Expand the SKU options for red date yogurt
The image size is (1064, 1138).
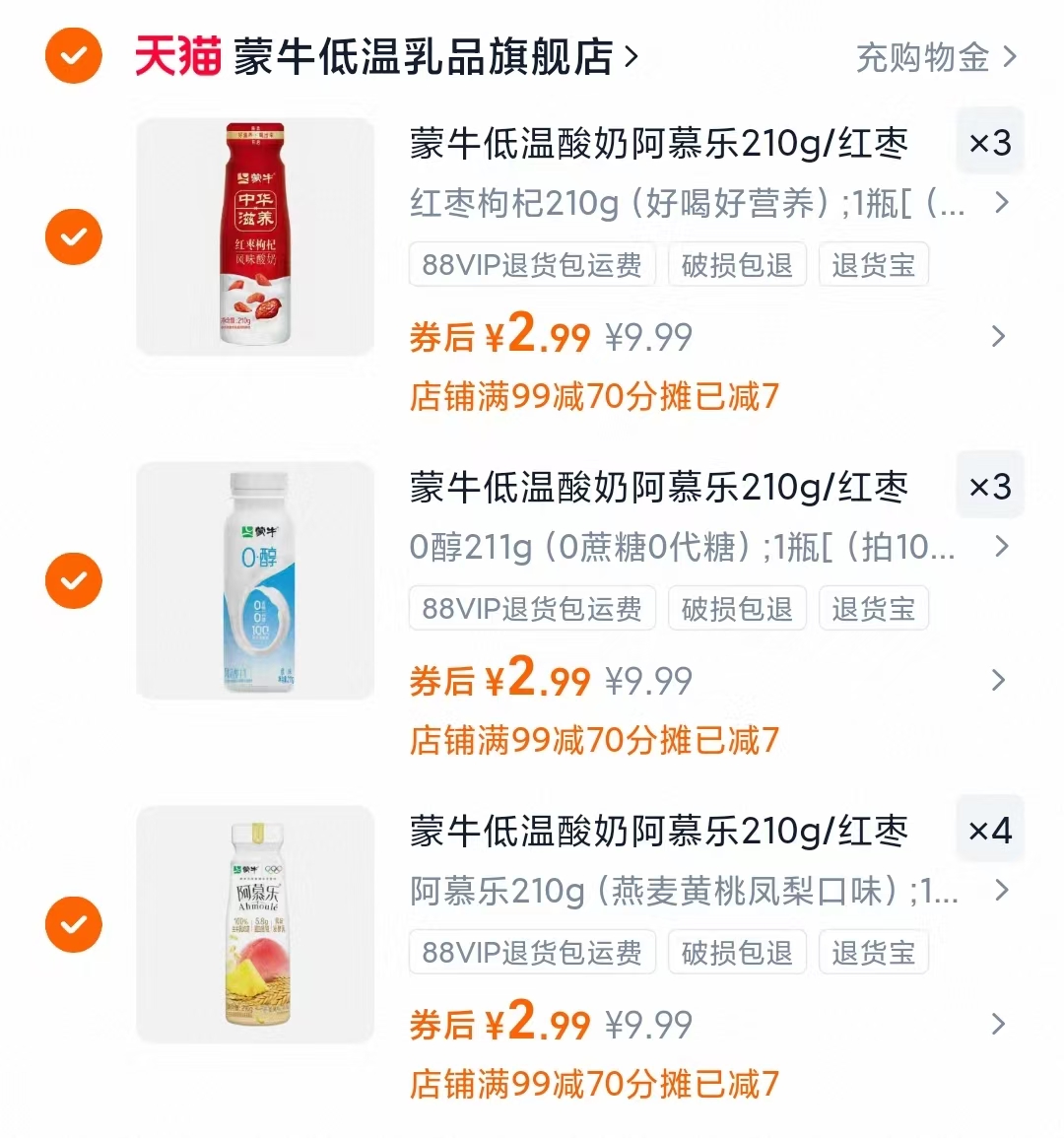tap(1001, 204)
